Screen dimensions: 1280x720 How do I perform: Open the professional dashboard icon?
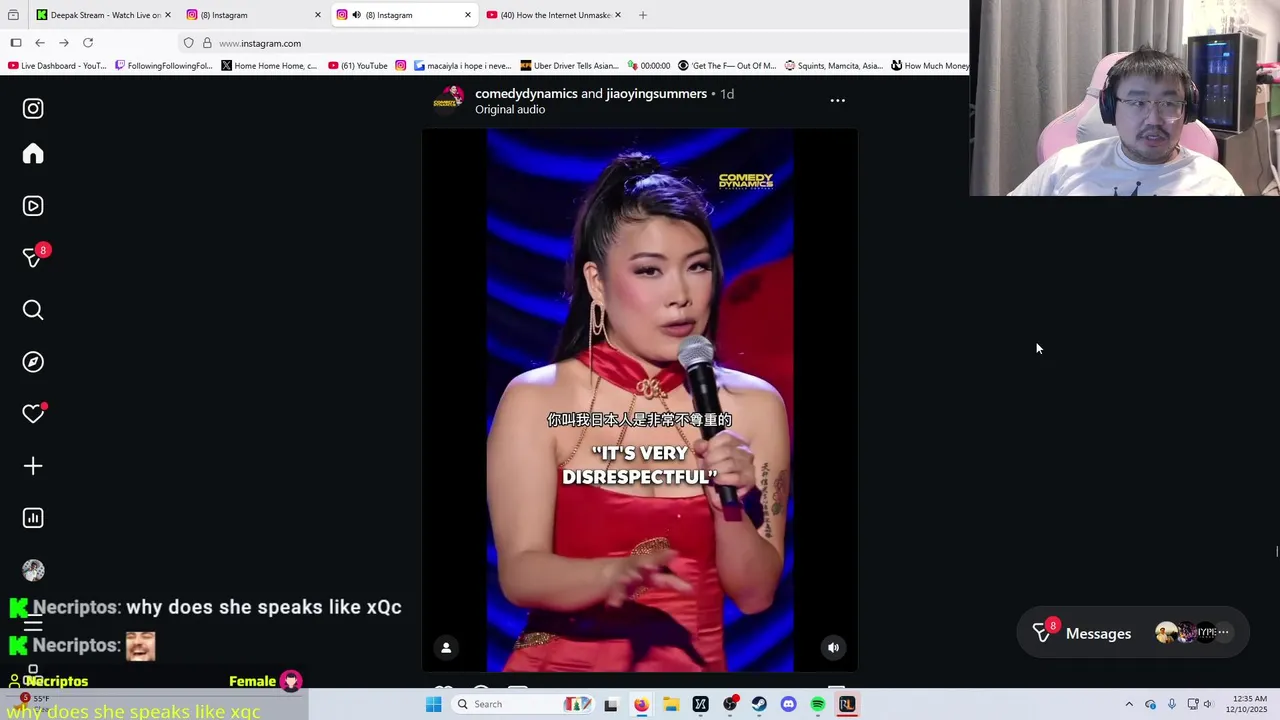pyautogui.click(x=33, y=518)
